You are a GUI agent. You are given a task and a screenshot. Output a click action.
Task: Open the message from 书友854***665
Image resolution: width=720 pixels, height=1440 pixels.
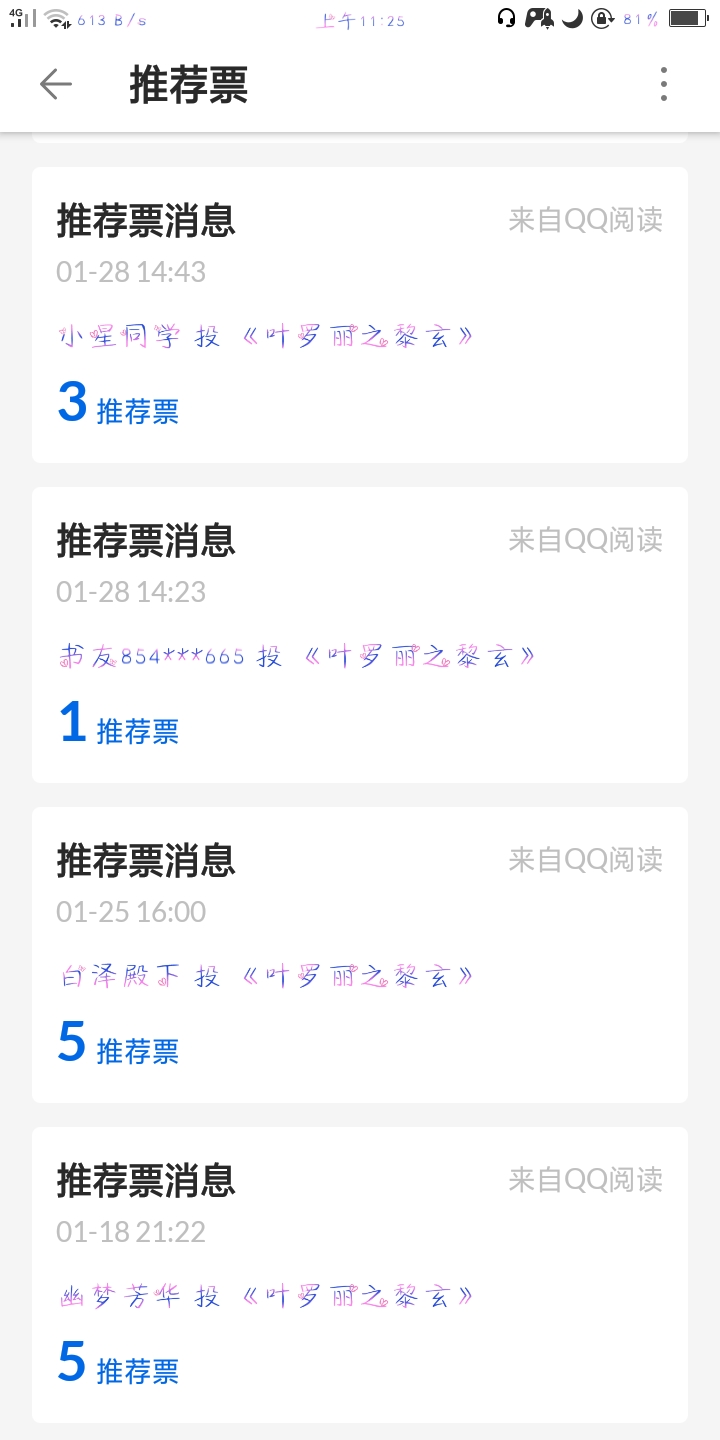(x=359, y=635)
